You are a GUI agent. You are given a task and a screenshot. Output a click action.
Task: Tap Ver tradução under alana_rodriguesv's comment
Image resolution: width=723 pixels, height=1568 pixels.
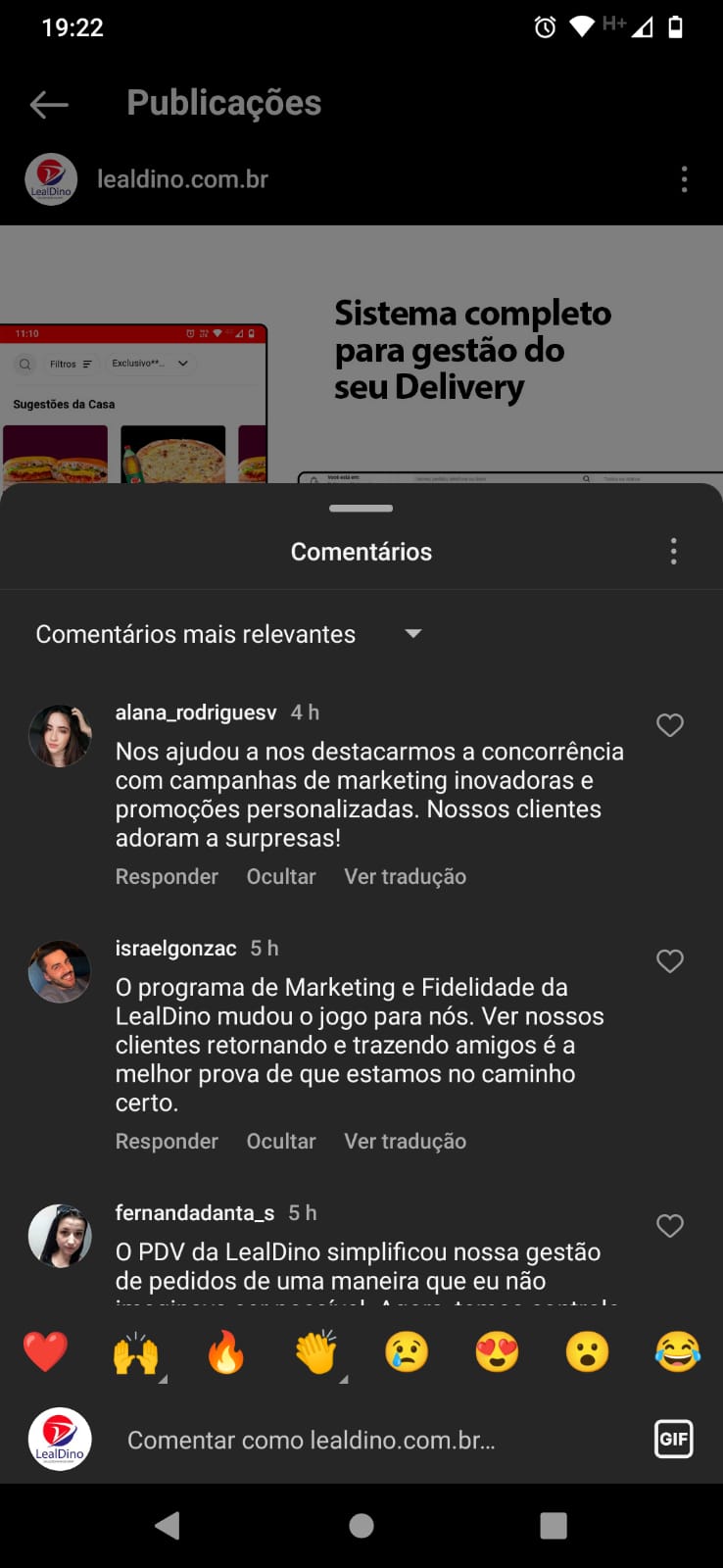click(x=405, y=876)
